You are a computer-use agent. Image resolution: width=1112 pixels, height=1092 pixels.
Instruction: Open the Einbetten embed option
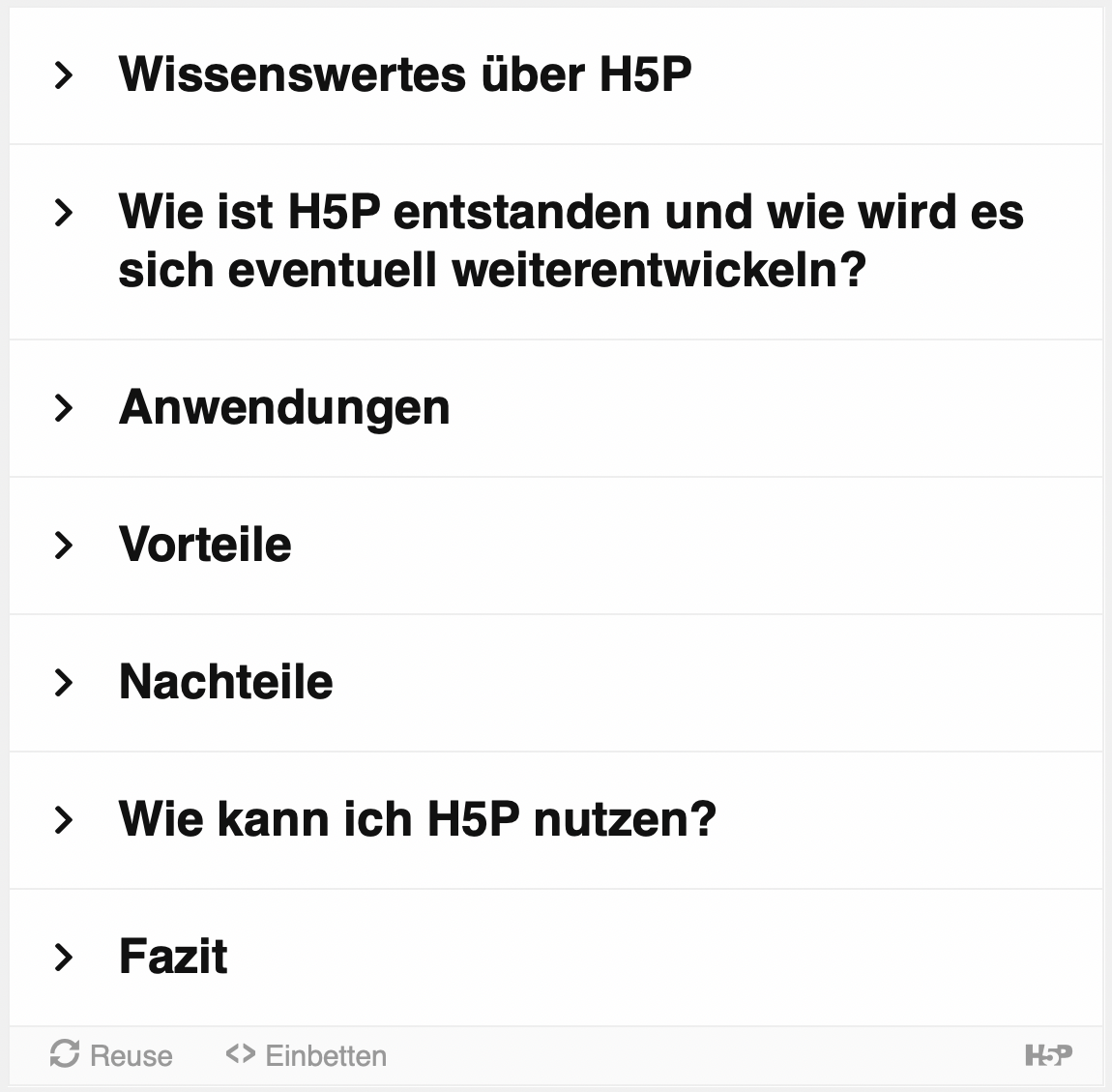click(x=307, y=1055)
